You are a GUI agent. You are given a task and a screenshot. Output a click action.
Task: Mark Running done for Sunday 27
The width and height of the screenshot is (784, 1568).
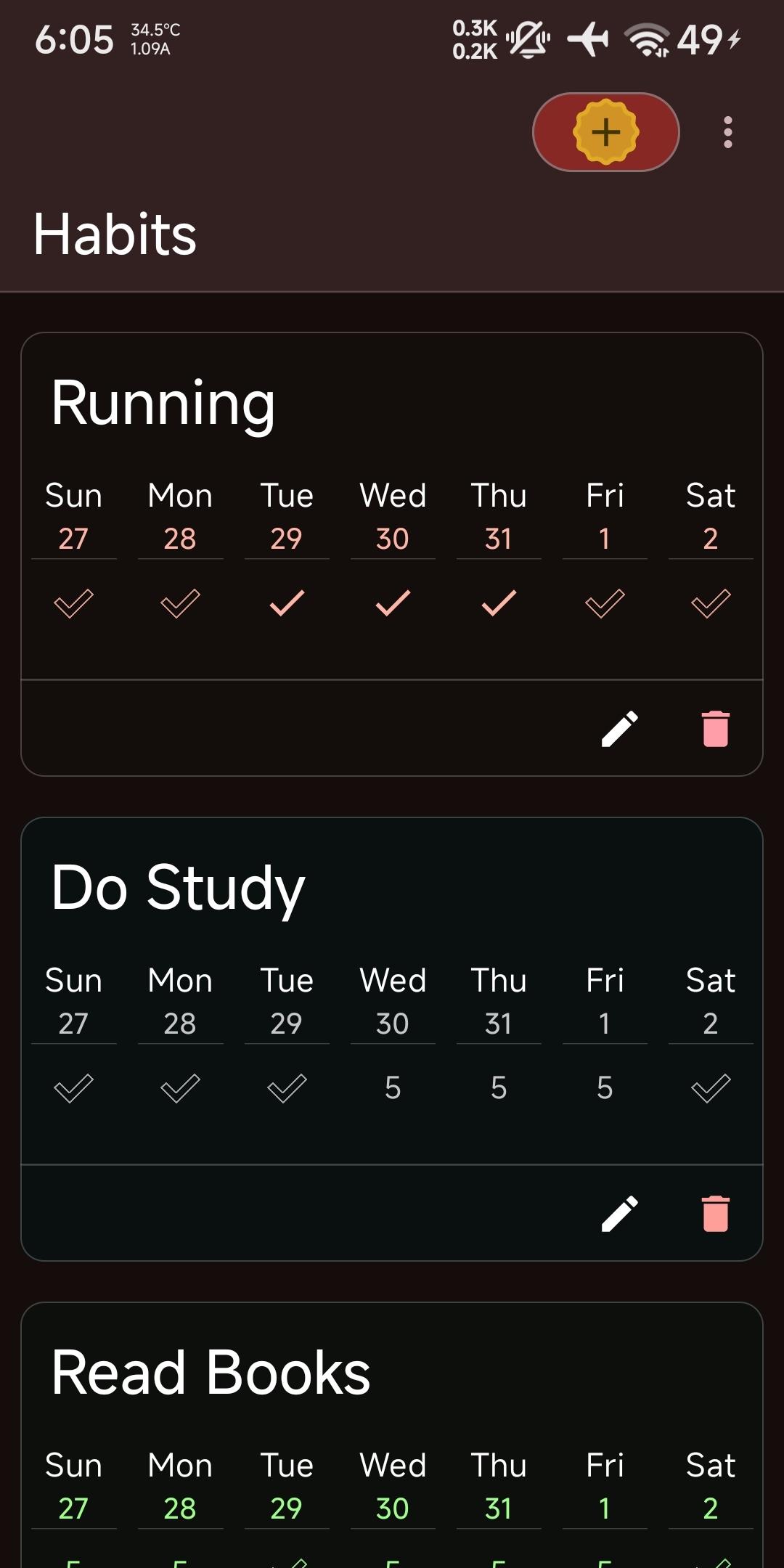[x=73, y=603]
